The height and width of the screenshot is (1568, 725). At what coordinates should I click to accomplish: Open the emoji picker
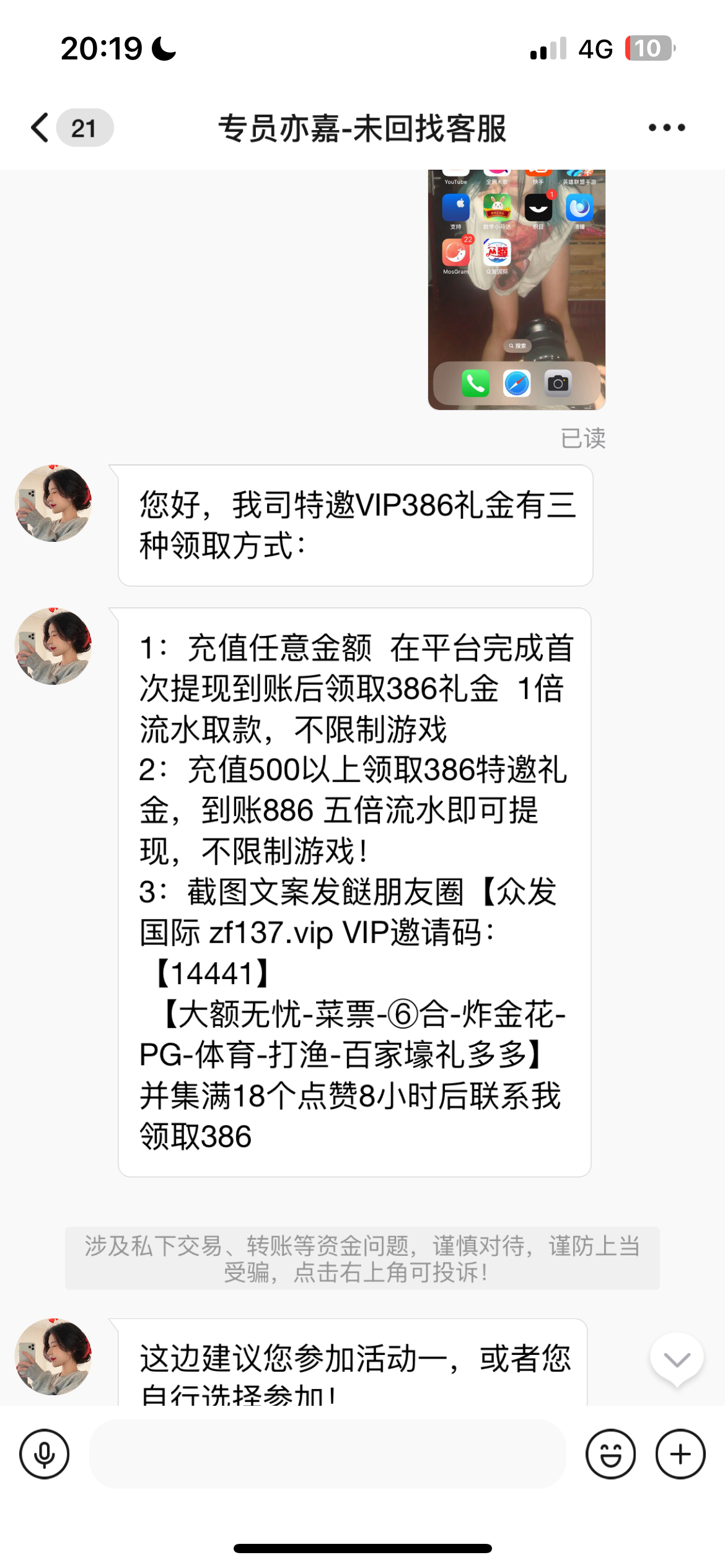click(x=610, y=1453)
